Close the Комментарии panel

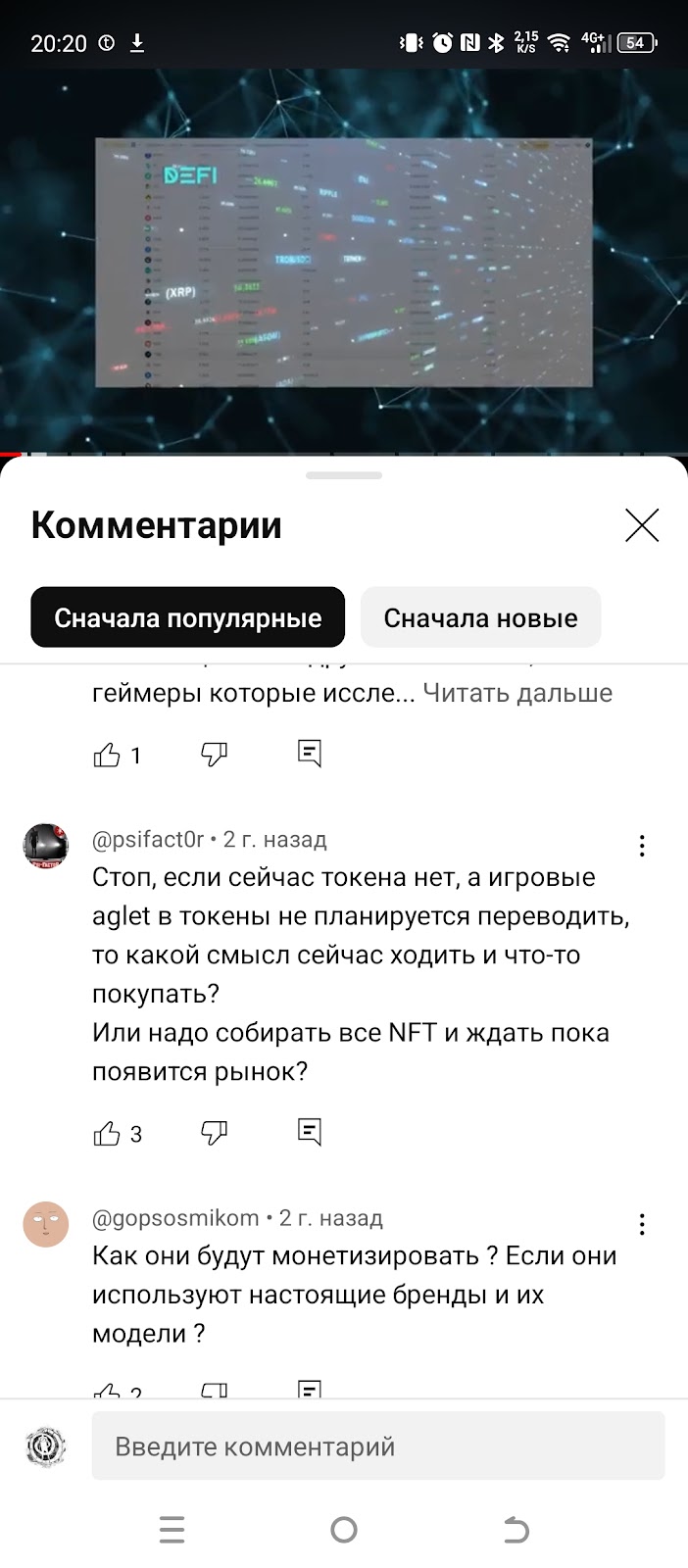pyautogui.click(x=642, y=525)
